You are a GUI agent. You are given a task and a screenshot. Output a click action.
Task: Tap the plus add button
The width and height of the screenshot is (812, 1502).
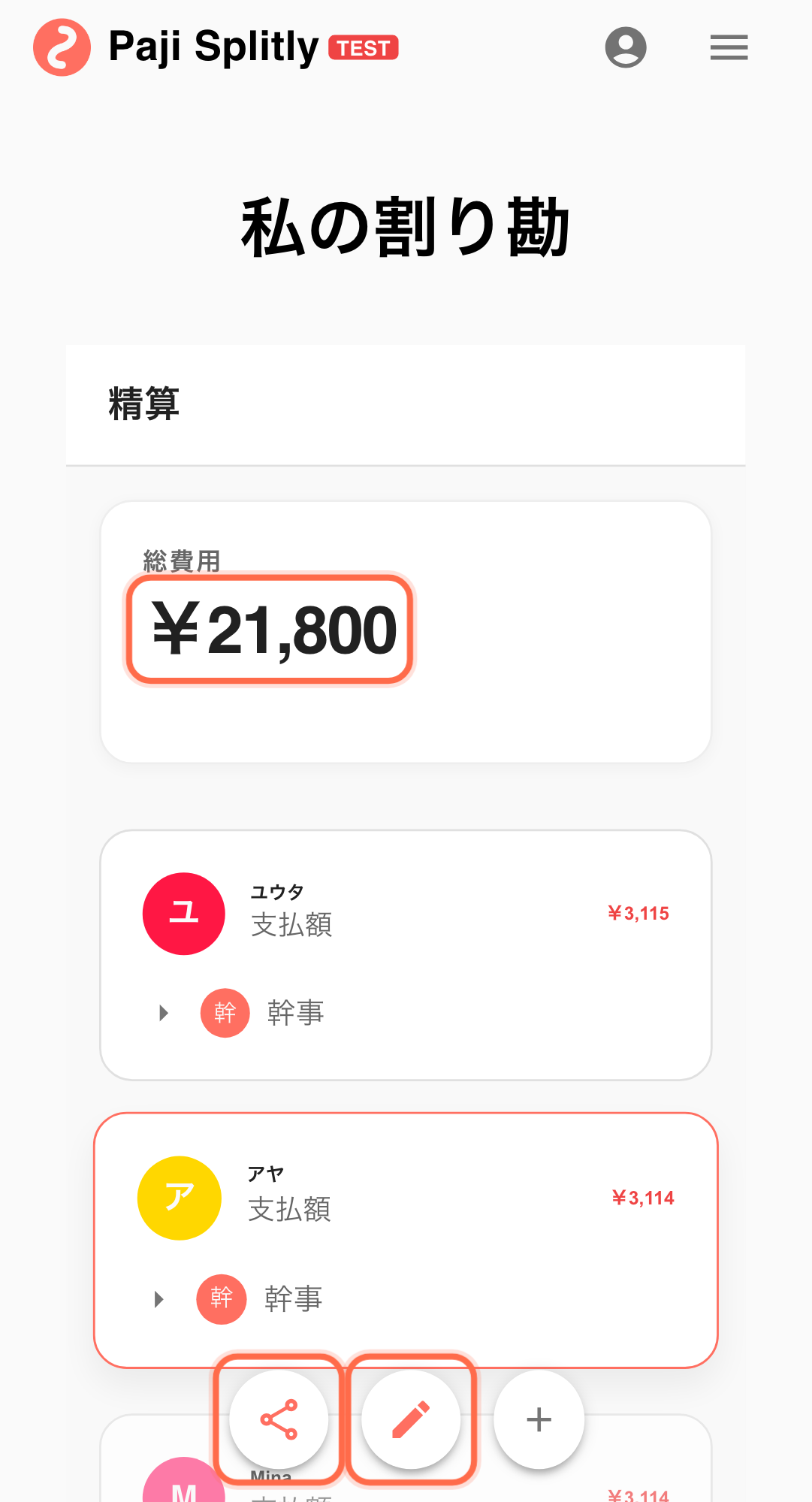(x=539, y=1419)
